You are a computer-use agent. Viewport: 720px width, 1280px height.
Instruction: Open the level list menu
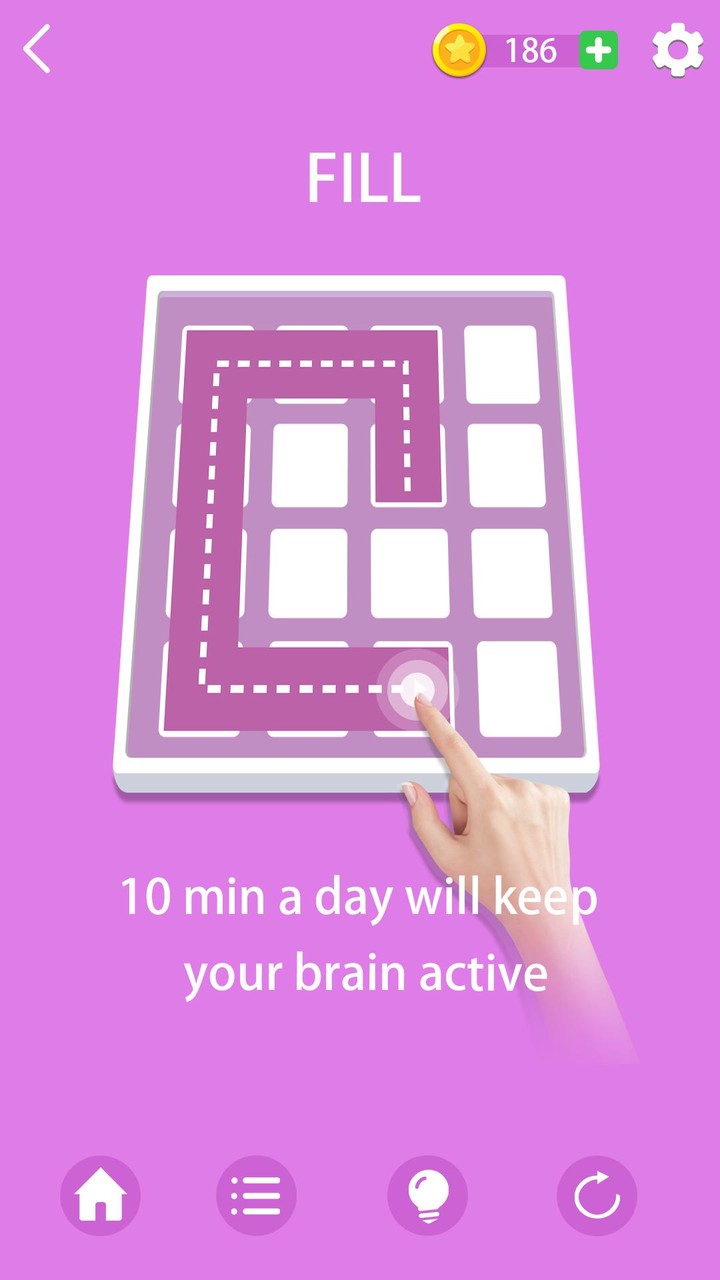point(256,1195)
